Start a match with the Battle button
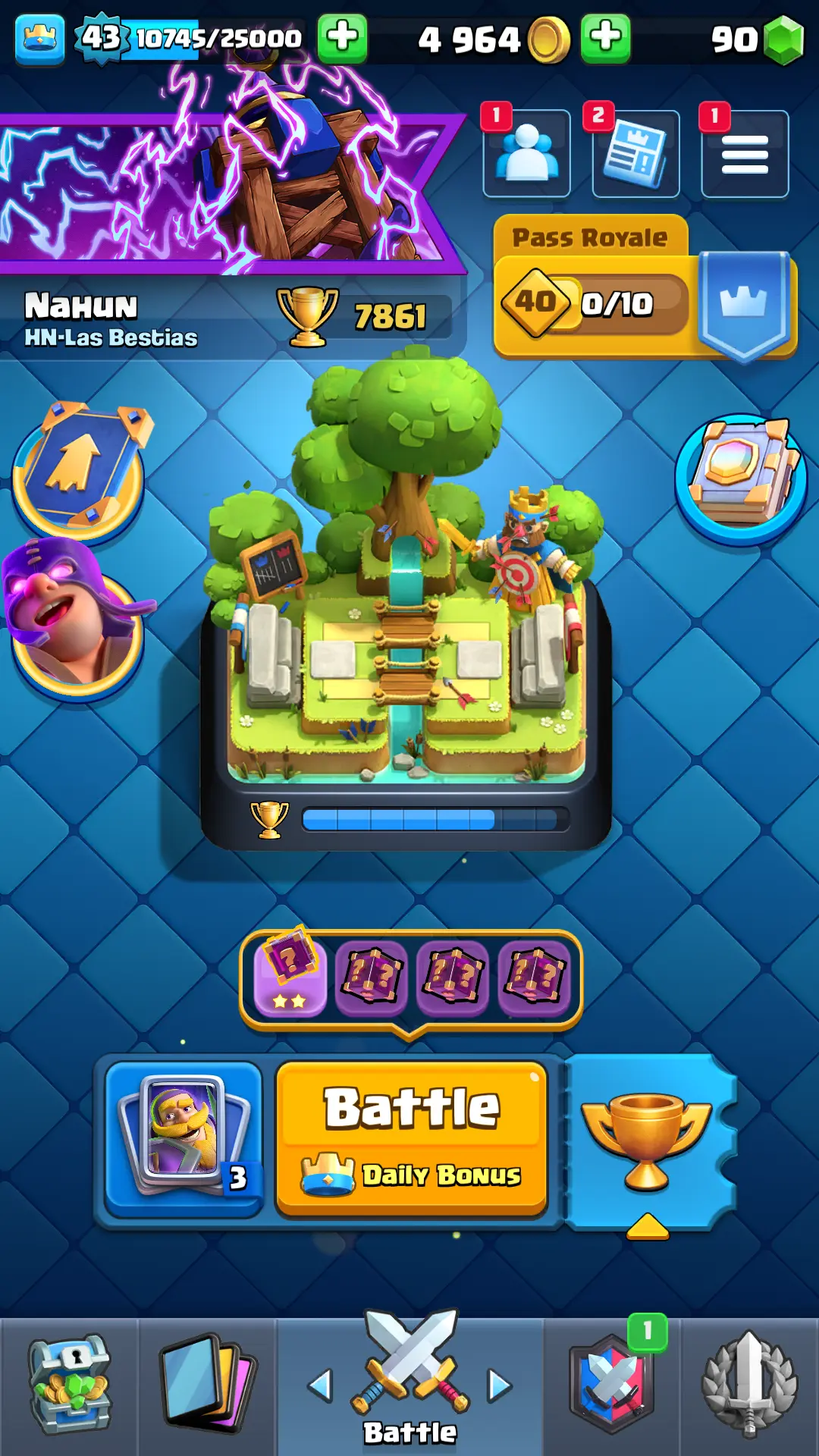This screenshot has width=819, height=1456. (x=411, y=1137)
